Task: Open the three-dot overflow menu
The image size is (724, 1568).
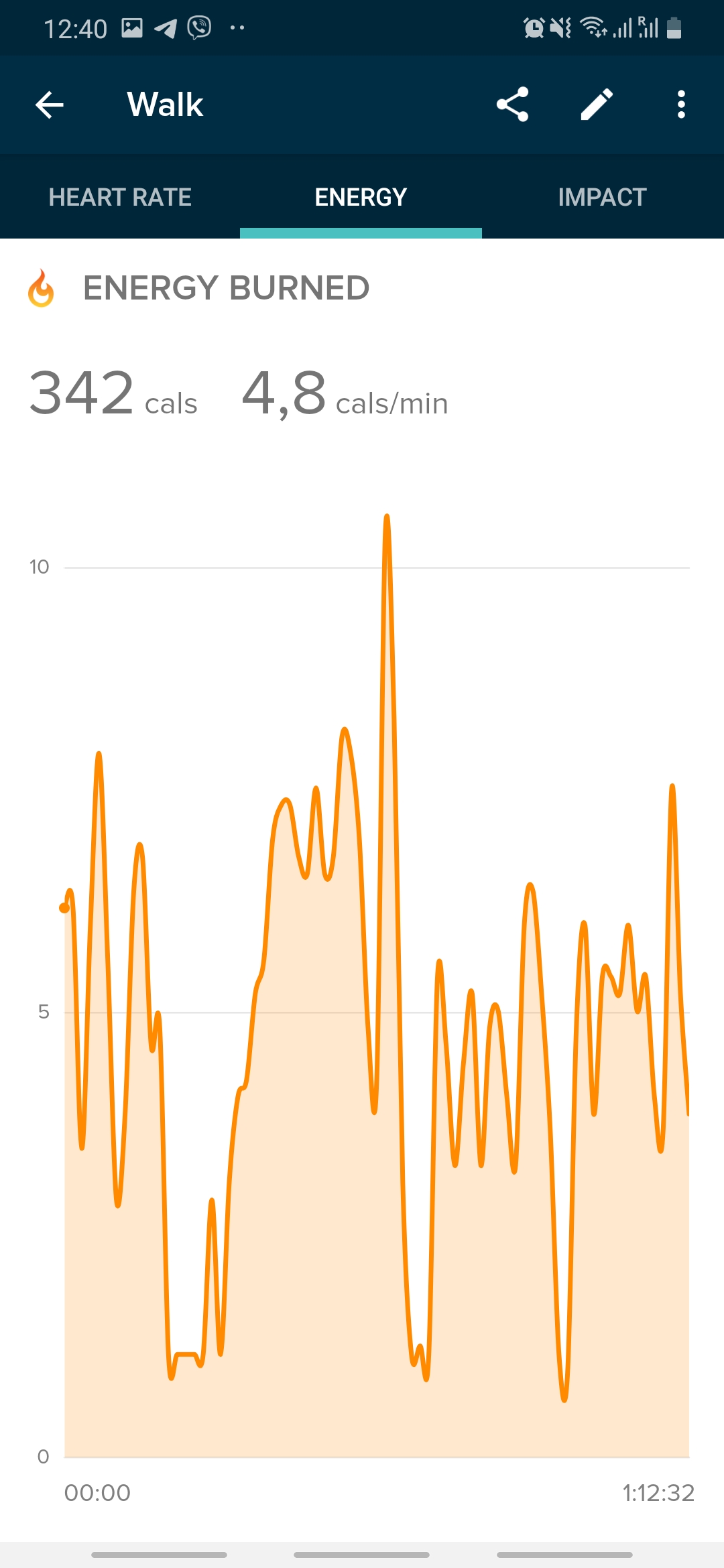Action: click(681, 105)
